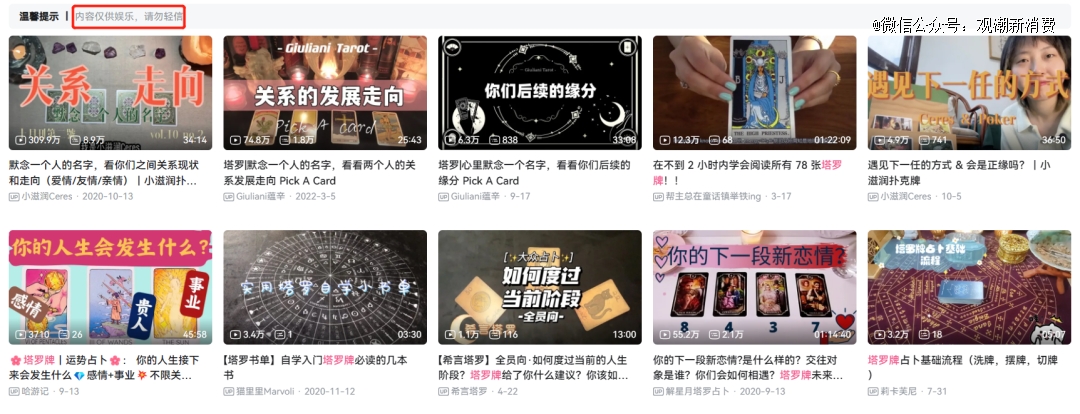This screenshot has width=1080, height=414.
Task: Open the 塔罗牌占卜基础流程 video
Action: 969,287
